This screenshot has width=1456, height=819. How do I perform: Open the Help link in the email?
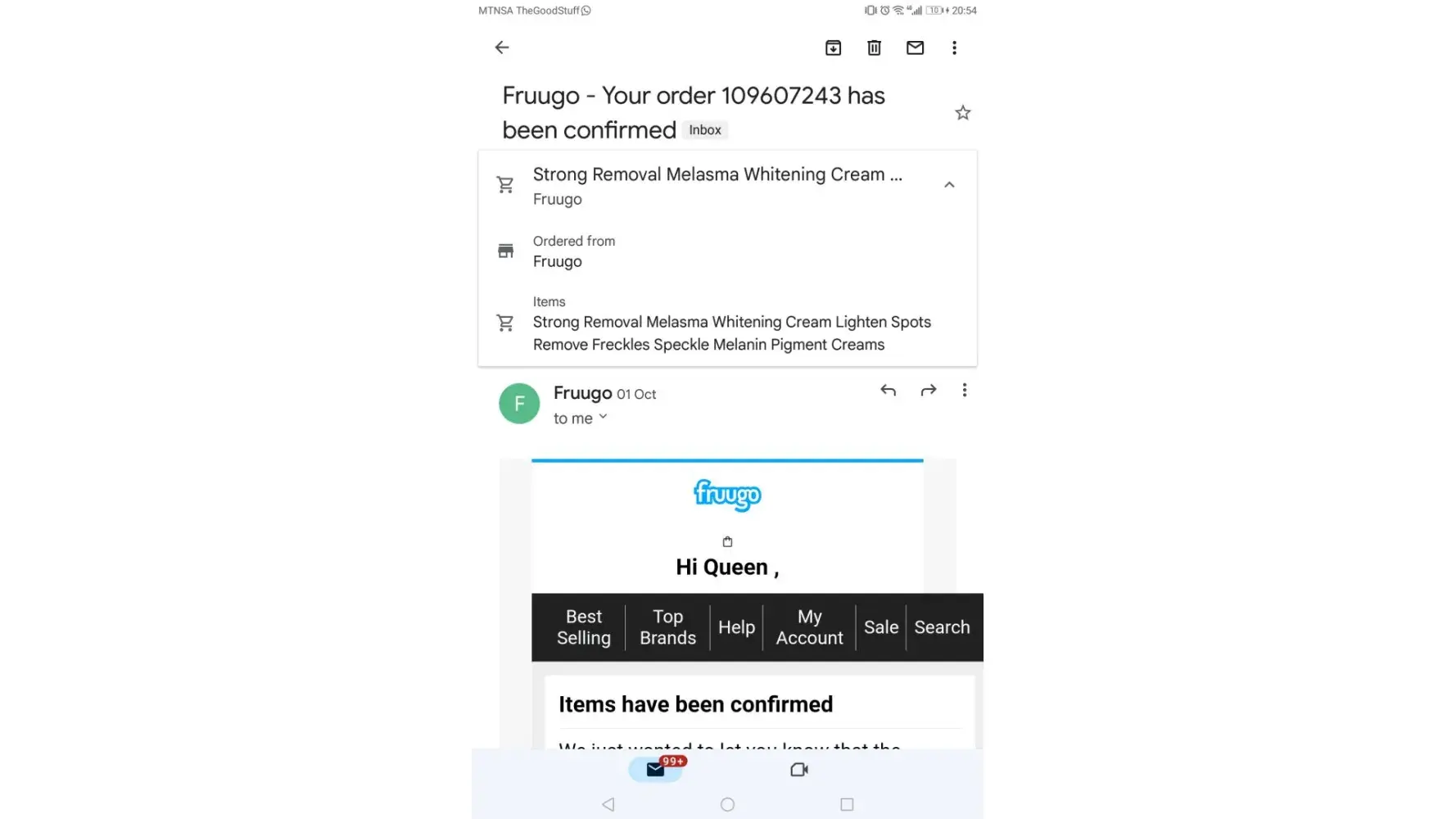(x=736, y=627)
